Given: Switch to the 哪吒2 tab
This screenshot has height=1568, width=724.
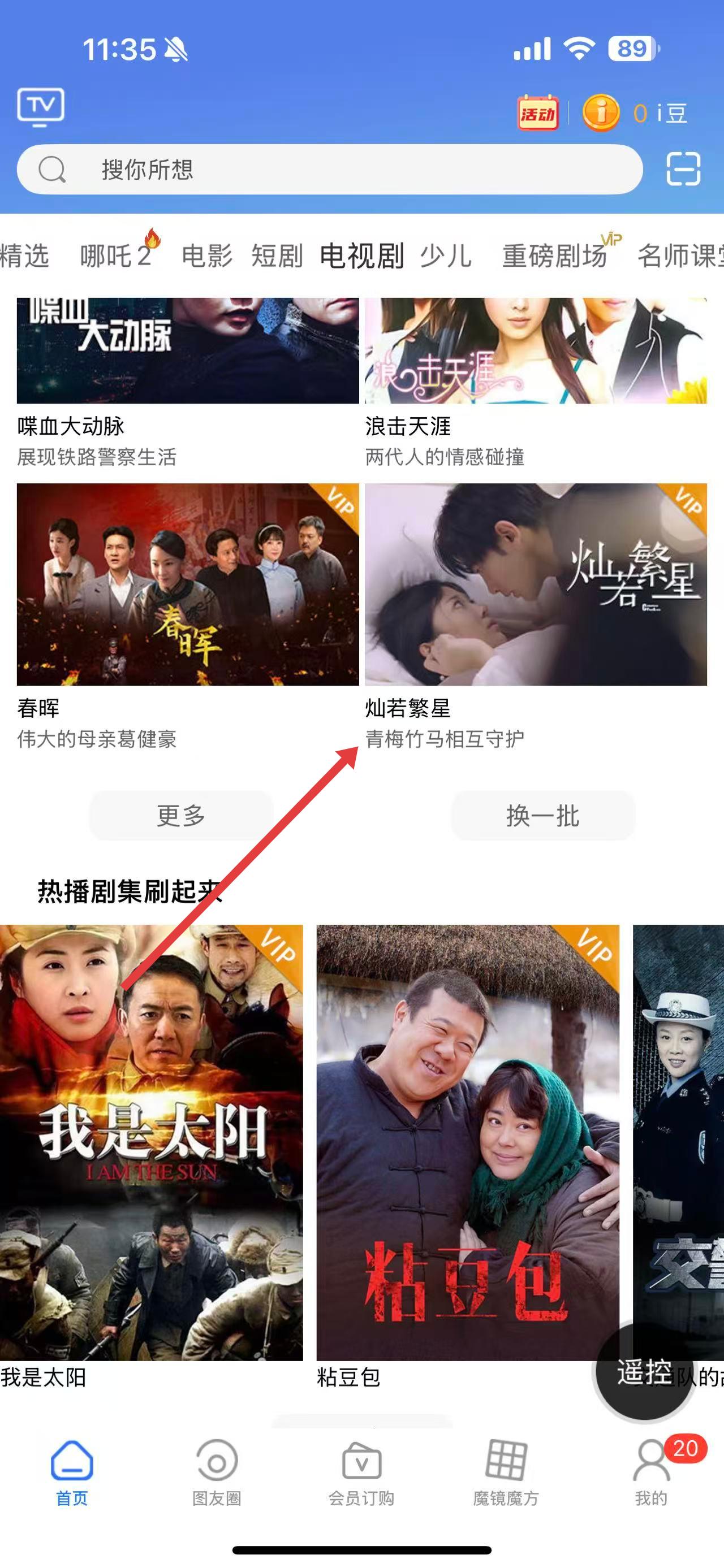Looking at the screenshot, I should 116,255.
